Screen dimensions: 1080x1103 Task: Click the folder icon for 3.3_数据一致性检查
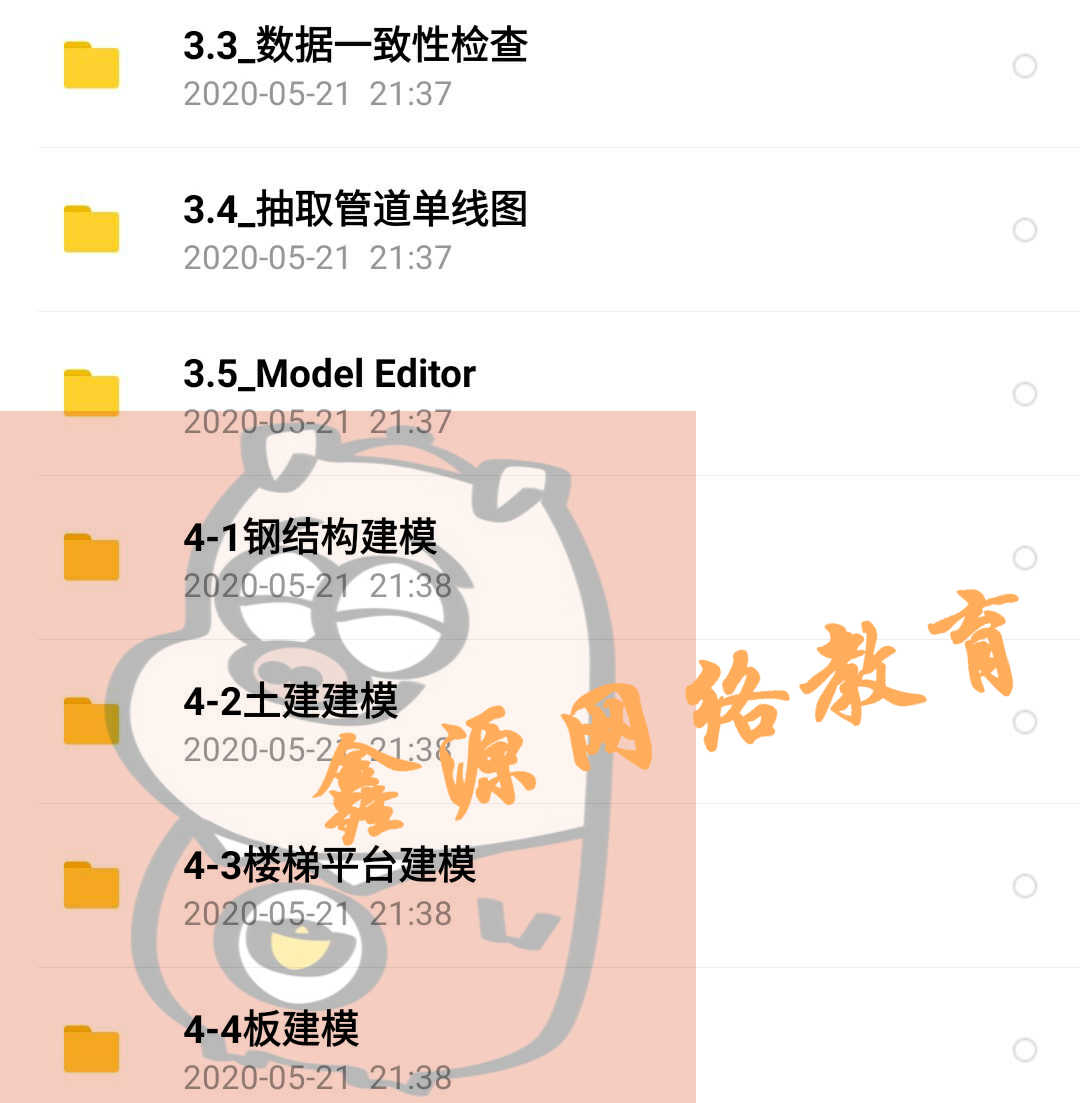90,65
